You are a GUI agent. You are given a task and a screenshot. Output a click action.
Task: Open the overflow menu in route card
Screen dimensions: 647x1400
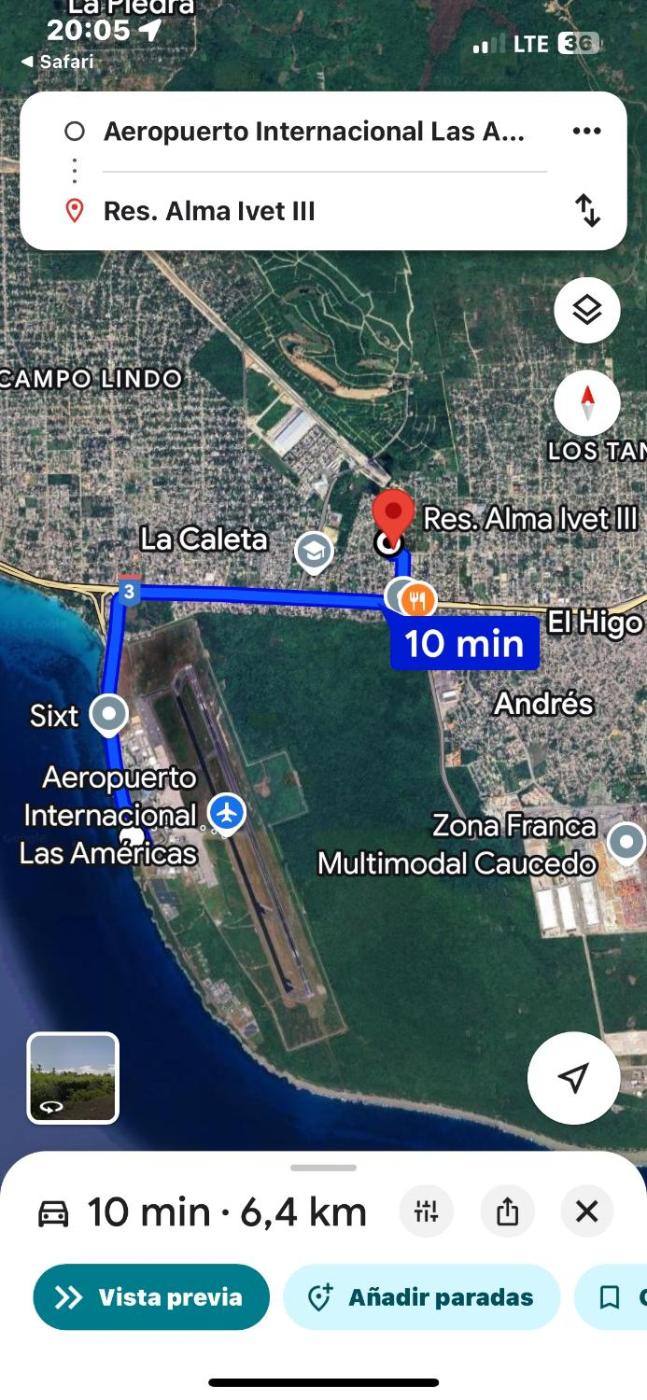click(586, 131)
